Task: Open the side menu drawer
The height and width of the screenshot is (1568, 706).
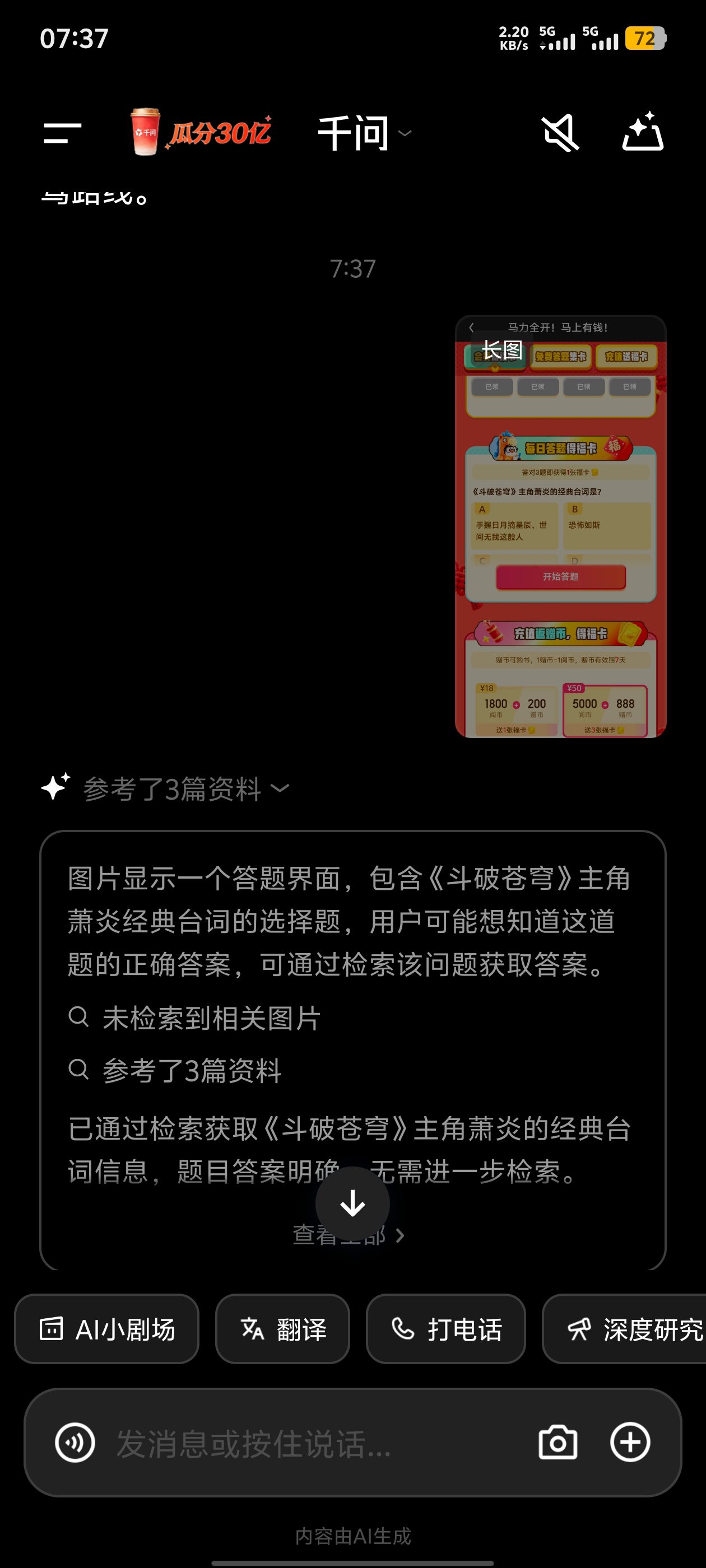Action: pyautogui.click(x=62, y=133)
